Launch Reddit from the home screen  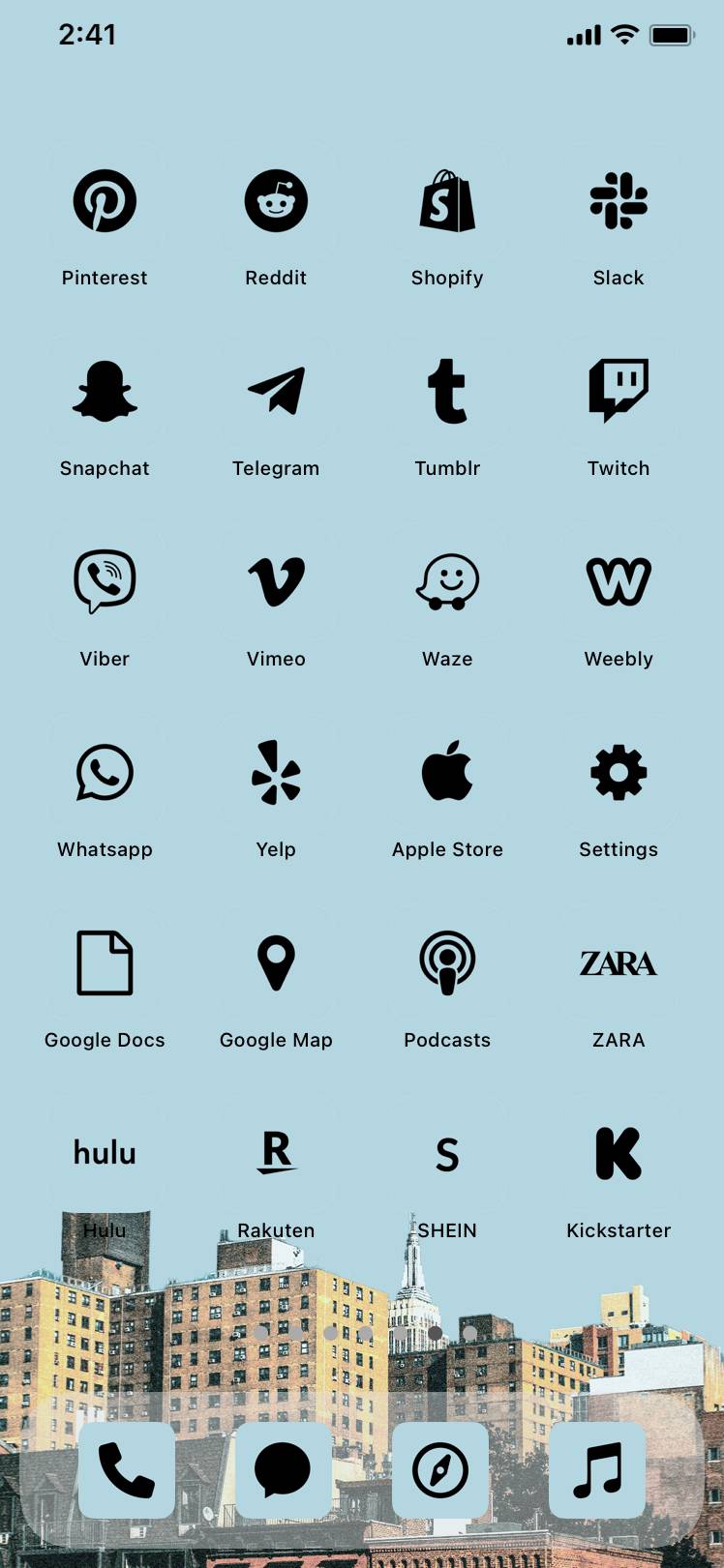tap(276, 201)
